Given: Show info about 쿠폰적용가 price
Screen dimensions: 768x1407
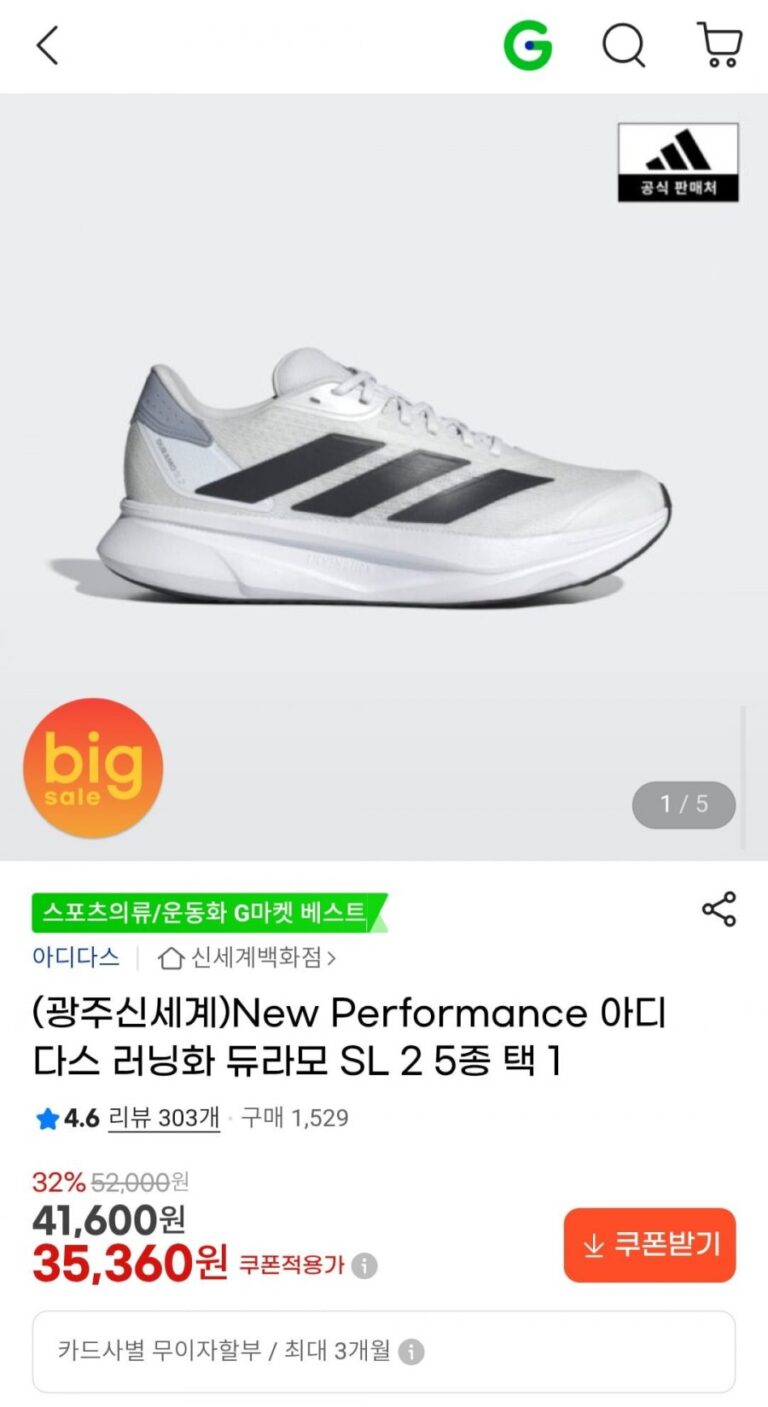Looking at the screenshot, I should click(x=365, y=1267).
